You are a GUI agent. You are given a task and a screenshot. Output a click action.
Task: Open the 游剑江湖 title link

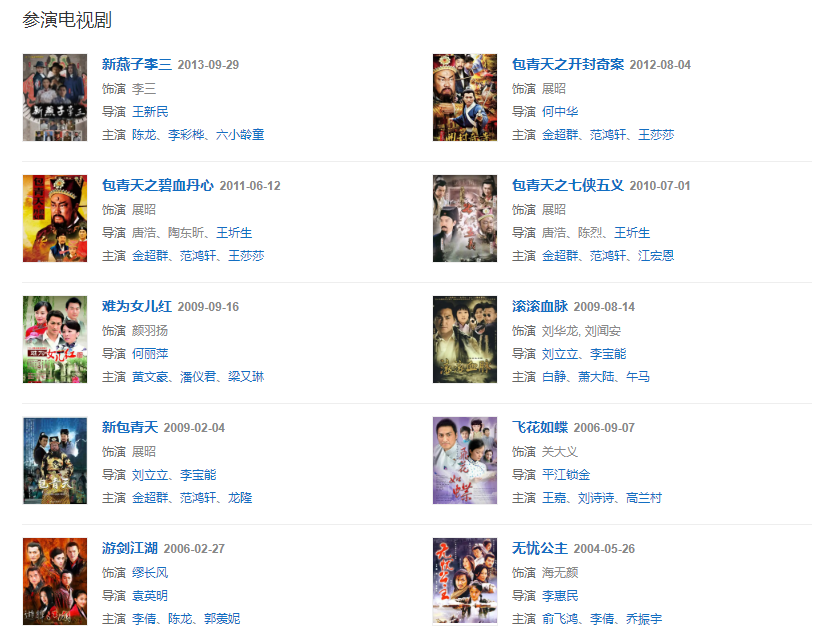(129, 549)
